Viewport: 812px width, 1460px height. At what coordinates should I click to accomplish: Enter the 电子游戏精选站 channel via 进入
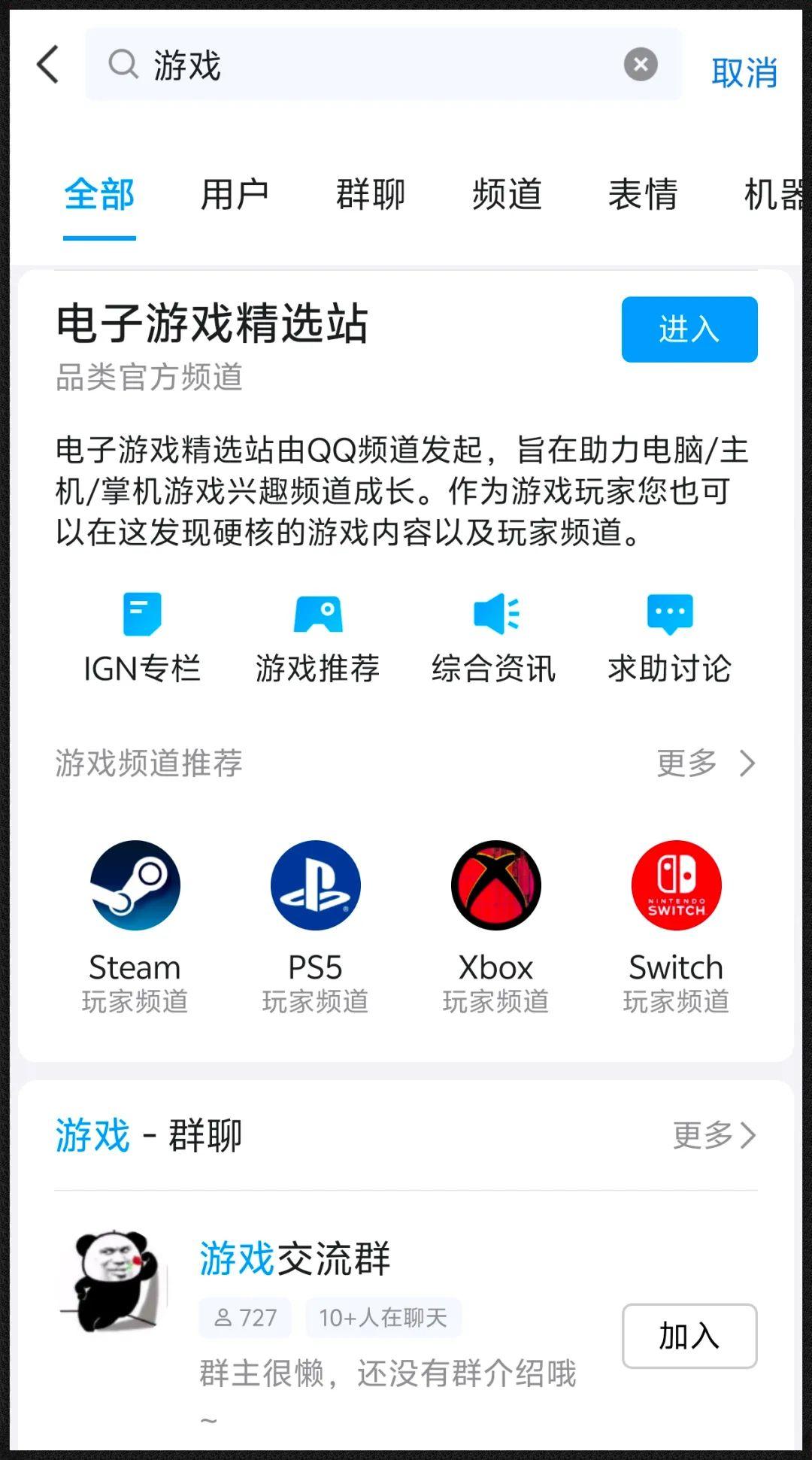689,329
